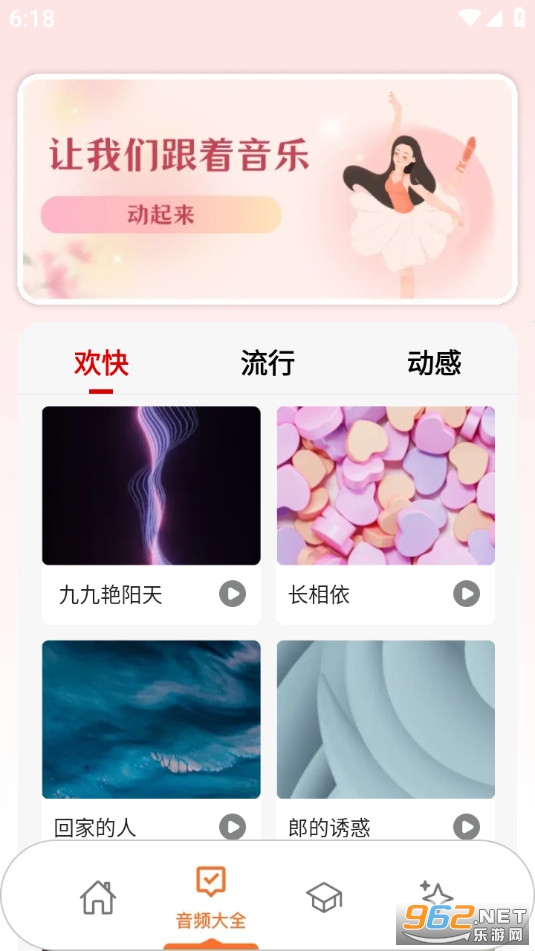Tap the 动起来 button on the banner
This screenshot has width=535, height=951.
pyautogui.click(x=161, y=215)
